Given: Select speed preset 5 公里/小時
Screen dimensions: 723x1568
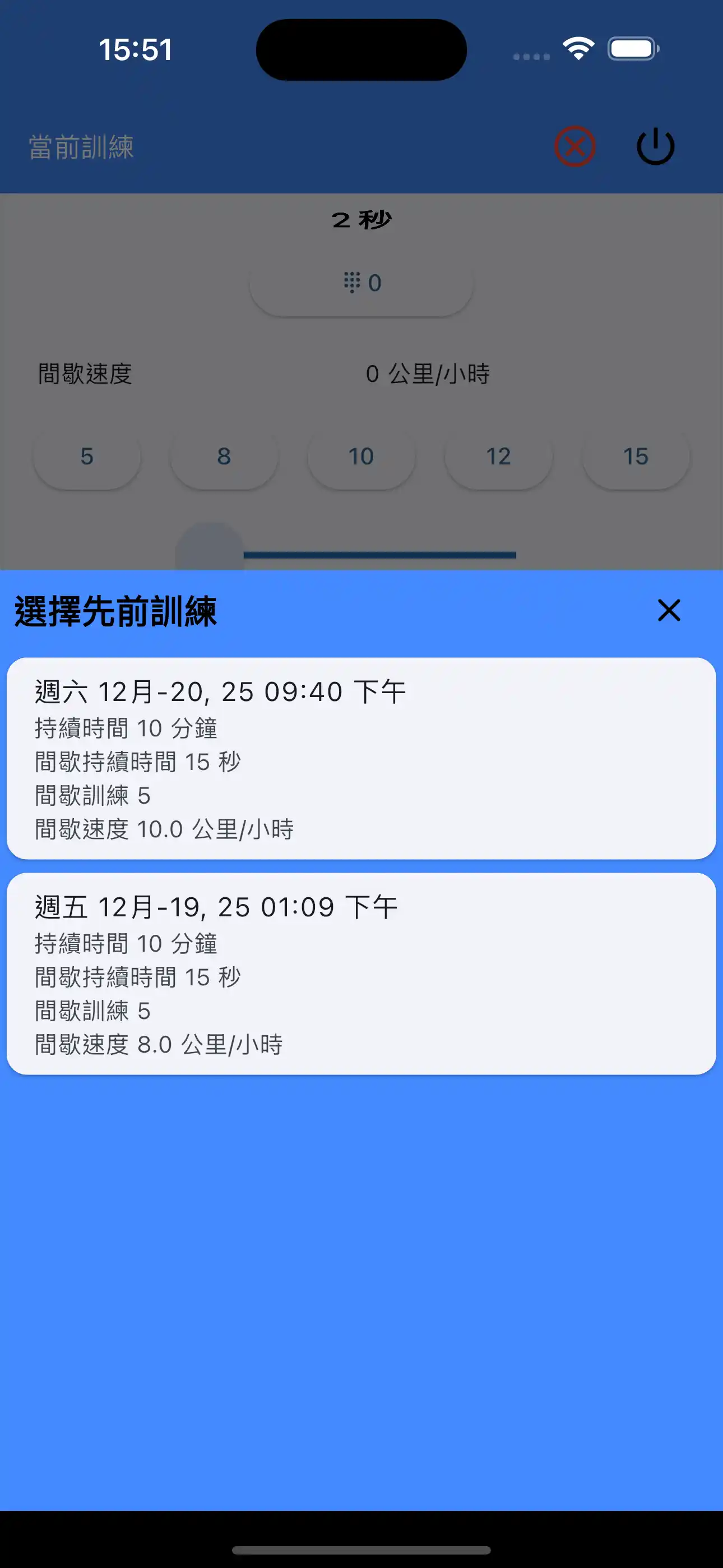Looking at the screenshot, I should (86, 456).
